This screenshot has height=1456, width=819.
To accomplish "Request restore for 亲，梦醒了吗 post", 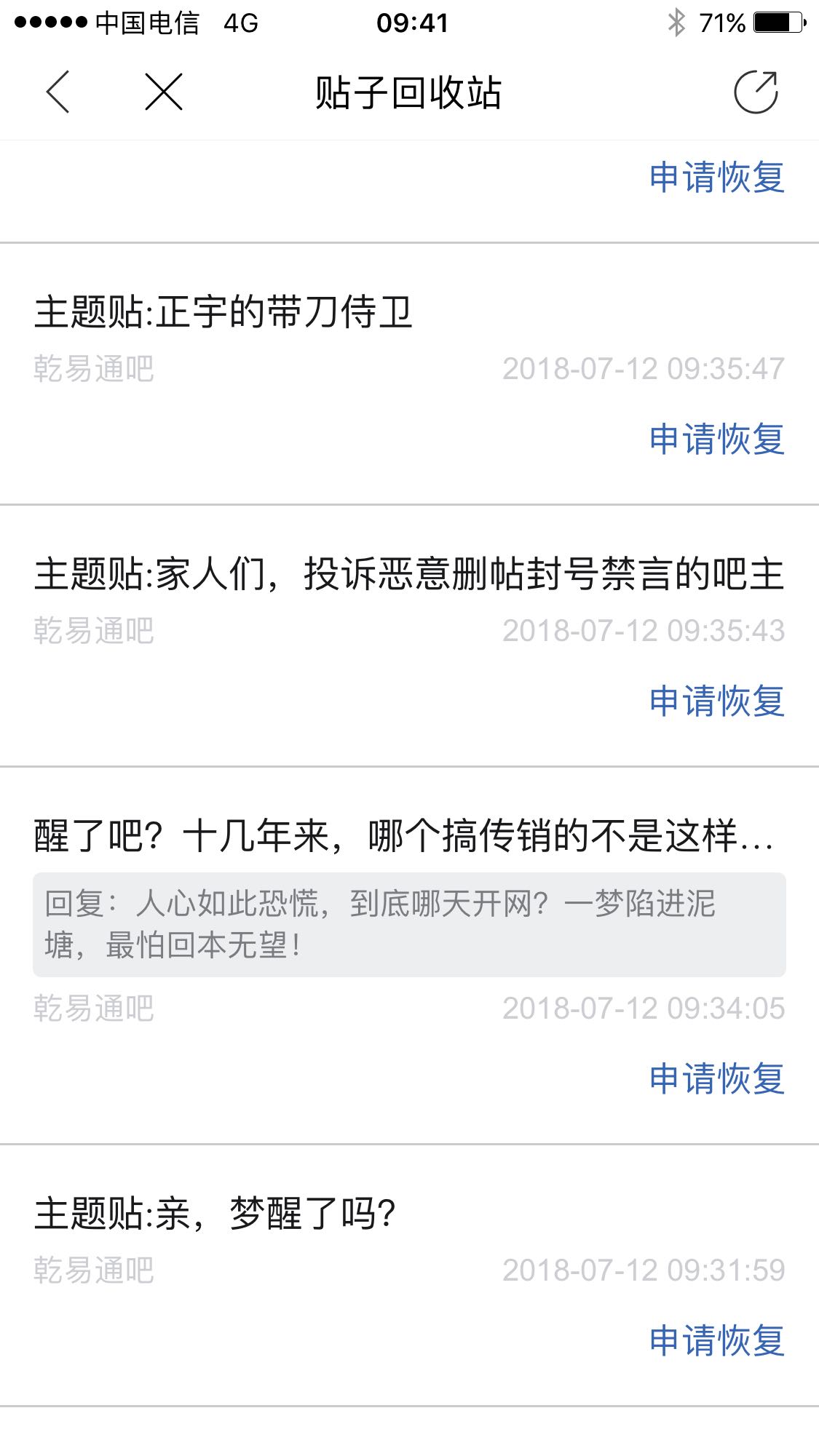I will (716, 1341).
